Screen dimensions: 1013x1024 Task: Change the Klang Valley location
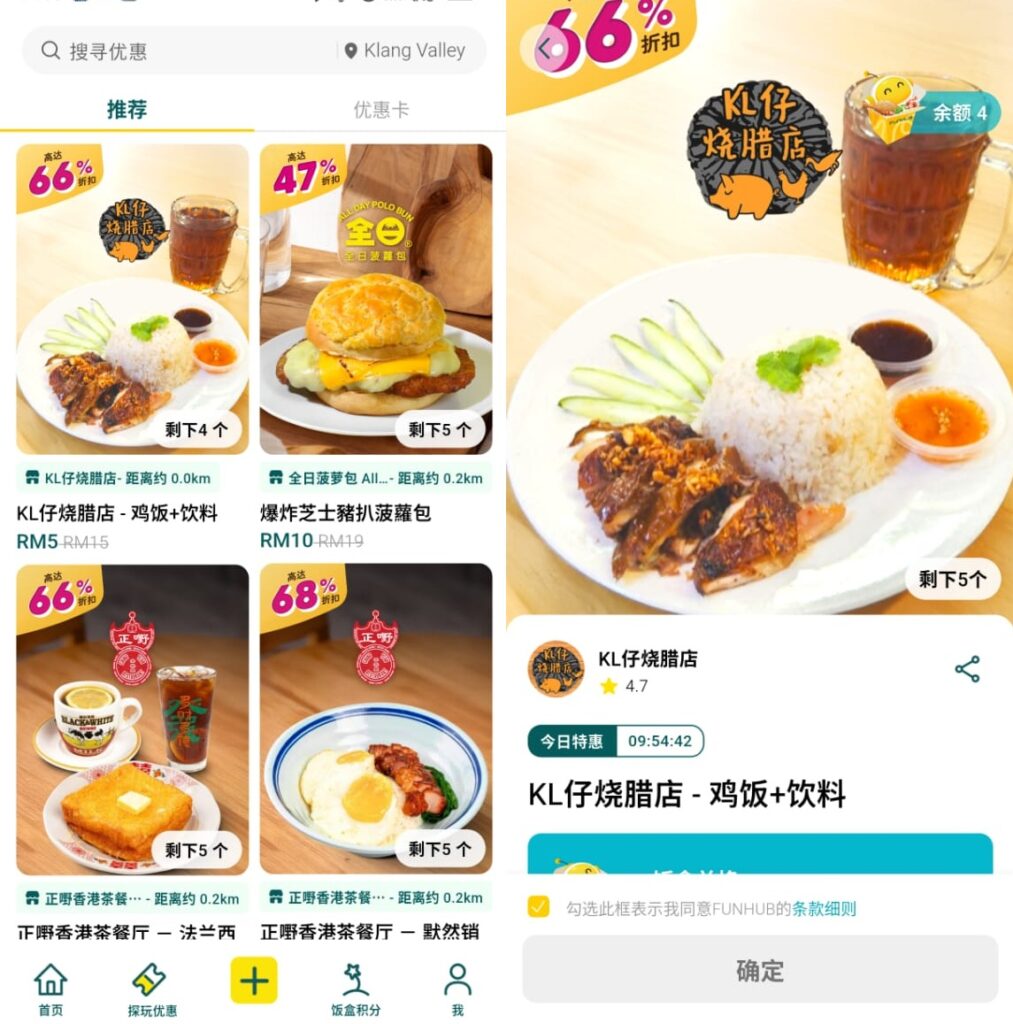tap(406, 51)
